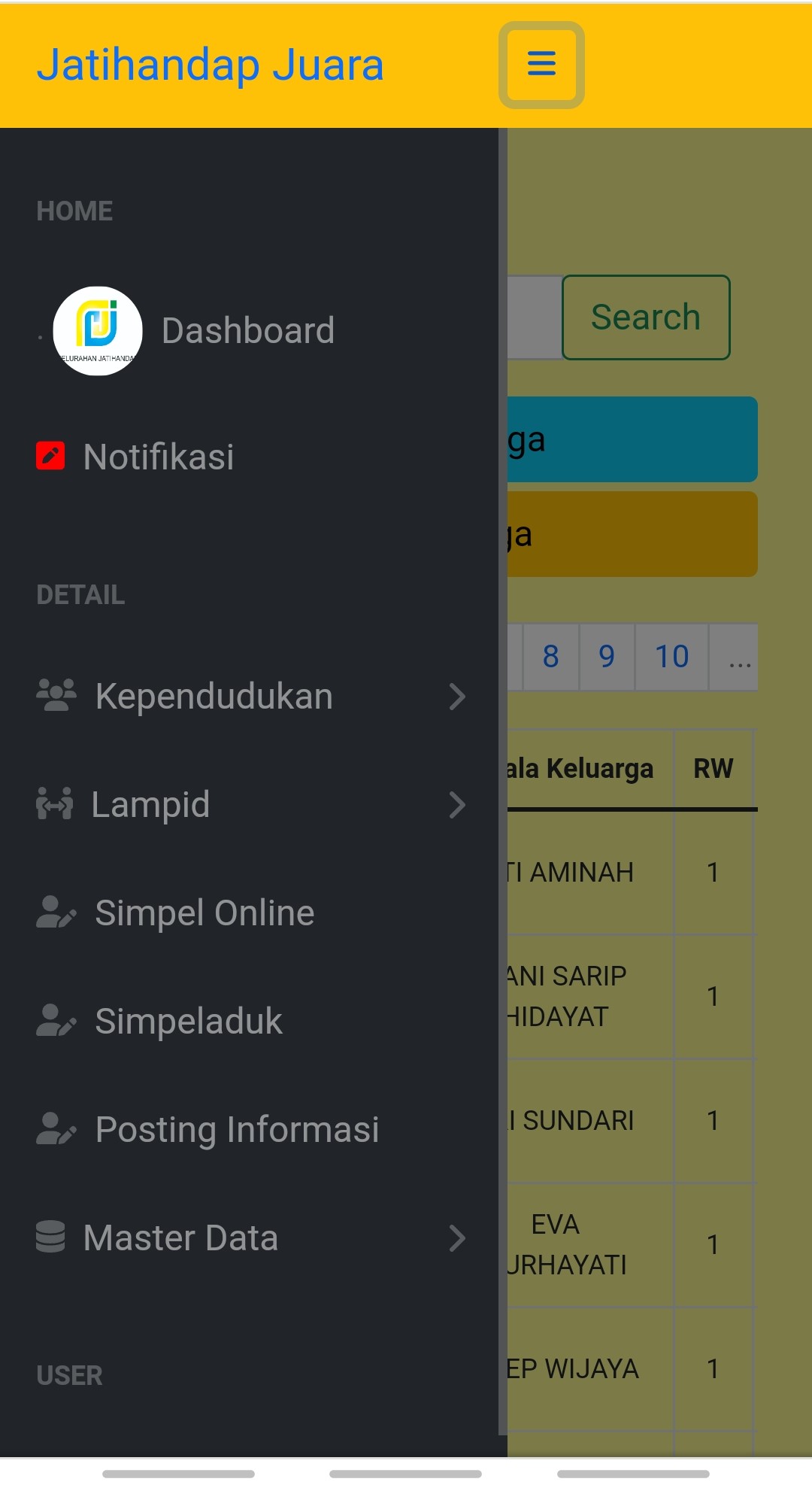
Task: Go to Dashboard
Action: pos(194,331)
